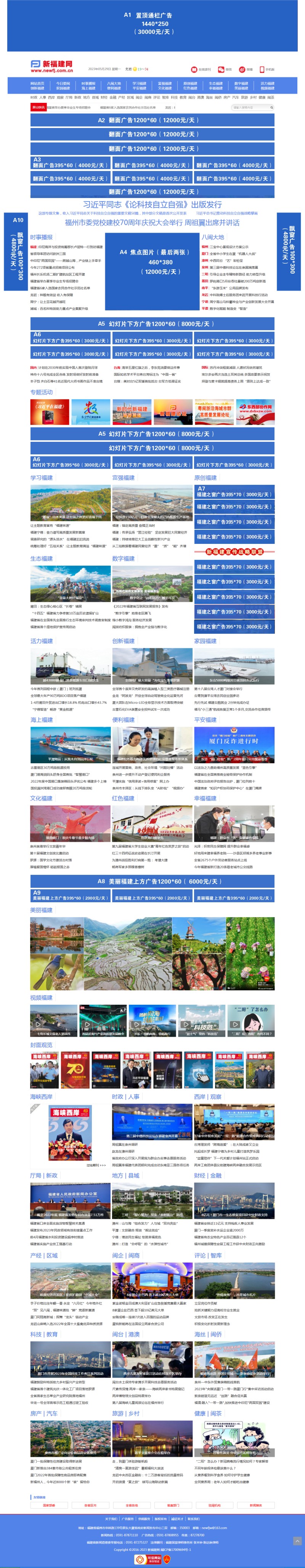Open the 八闽大地 section

coord(213,237)
